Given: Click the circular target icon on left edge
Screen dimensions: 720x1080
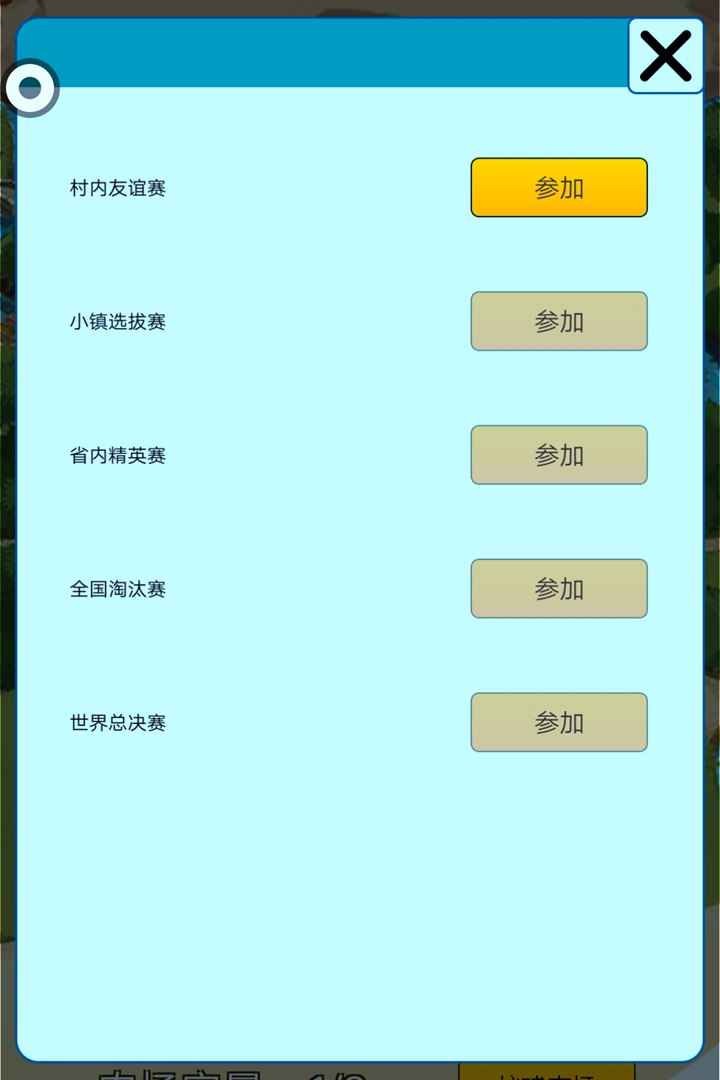Looking at the screenshot, I should click(x=31, y=88).
